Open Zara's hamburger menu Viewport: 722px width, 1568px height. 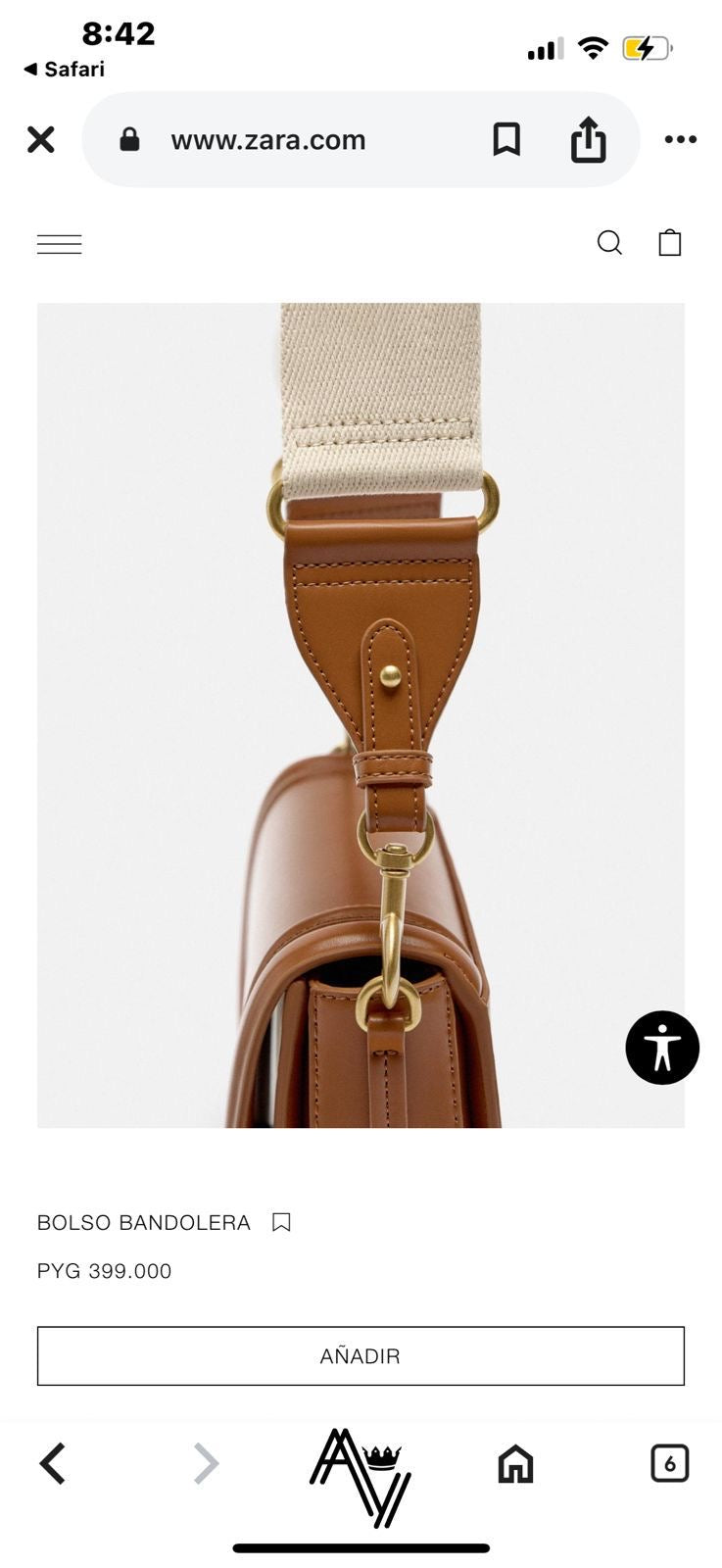(x=60, y=244)
